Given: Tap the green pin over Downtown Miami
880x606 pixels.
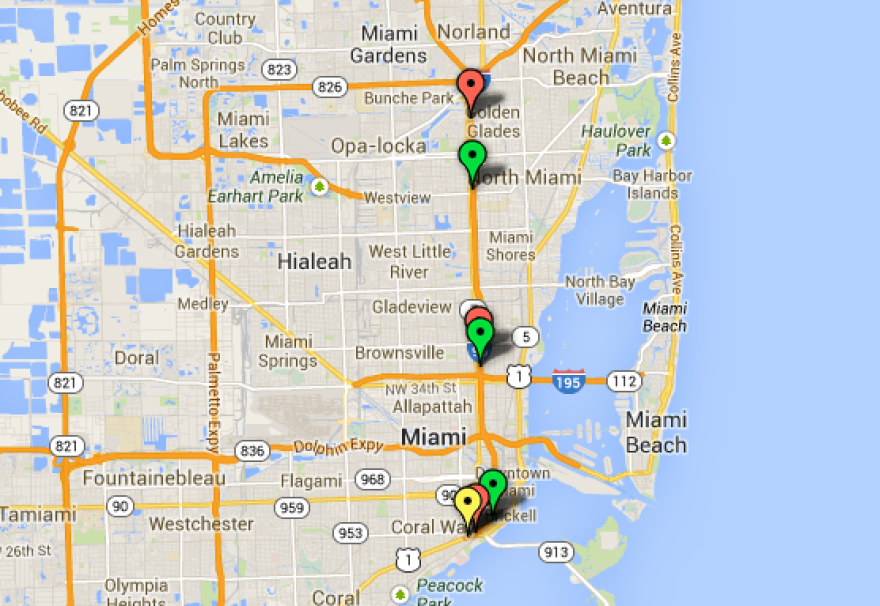Looking at the screenshot, I should point(492,486).
